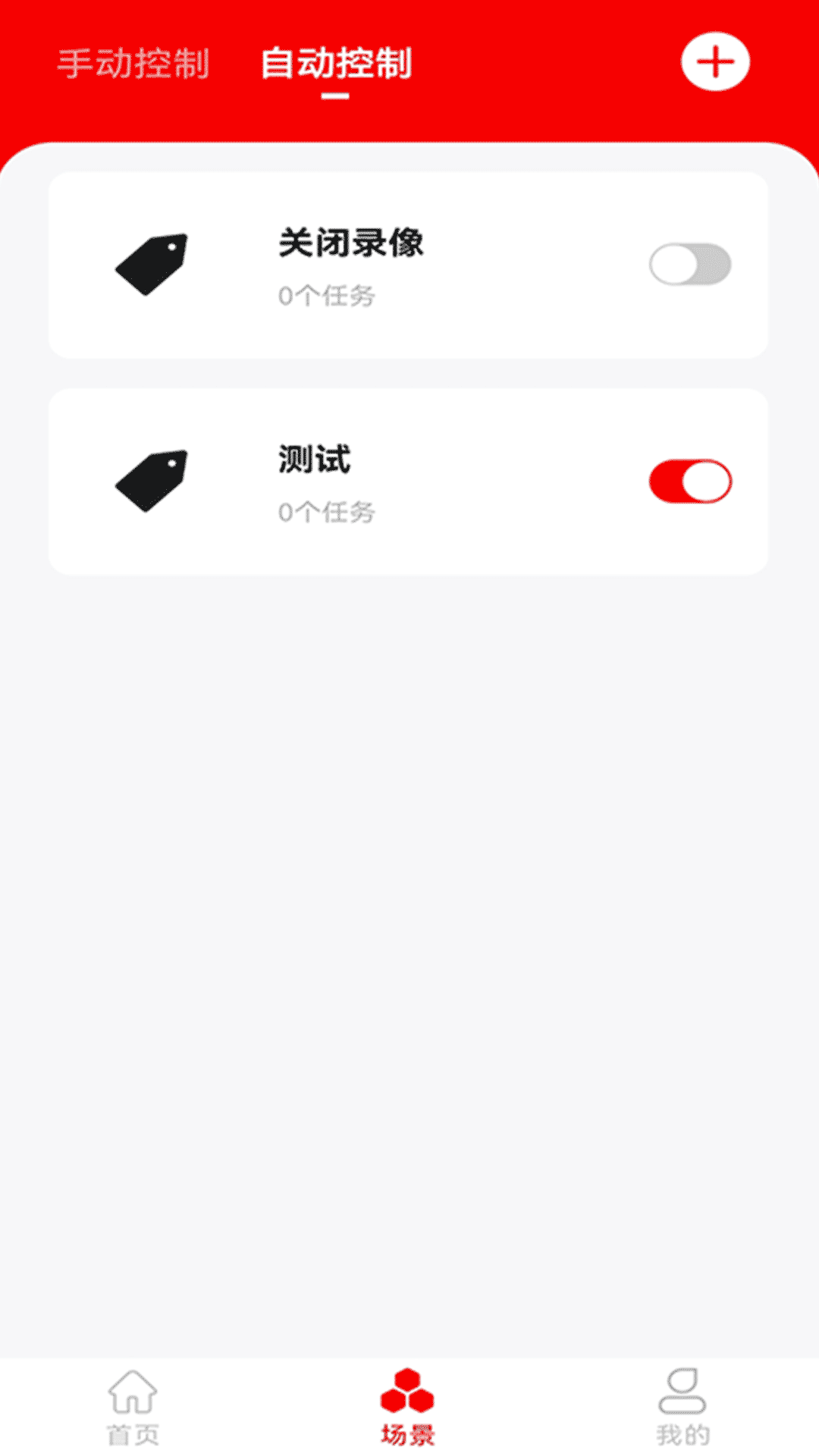
Task: Go to the 首页 tab
Action: pos(133,1407)
